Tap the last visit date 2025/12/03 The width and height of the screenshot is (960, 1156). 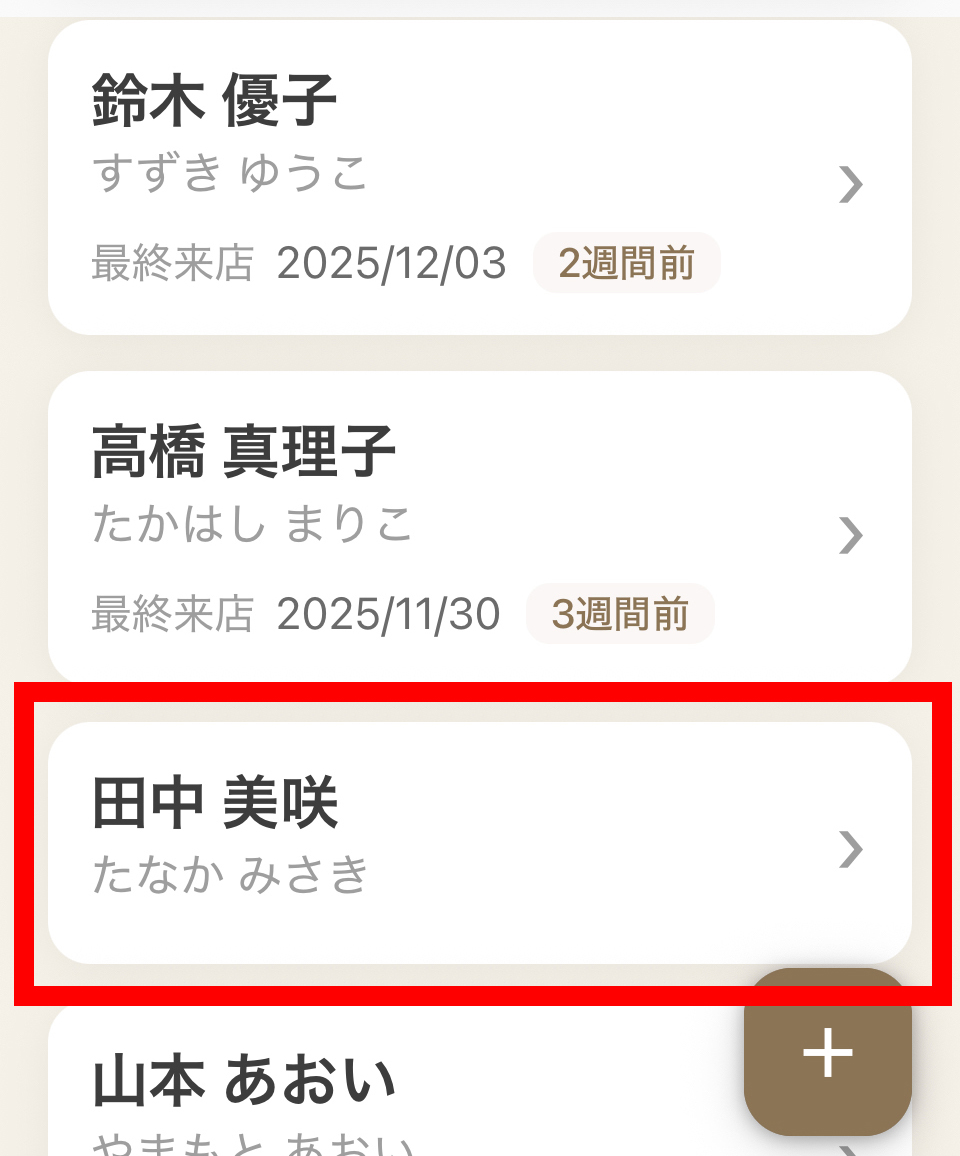(x=393, y=262)
